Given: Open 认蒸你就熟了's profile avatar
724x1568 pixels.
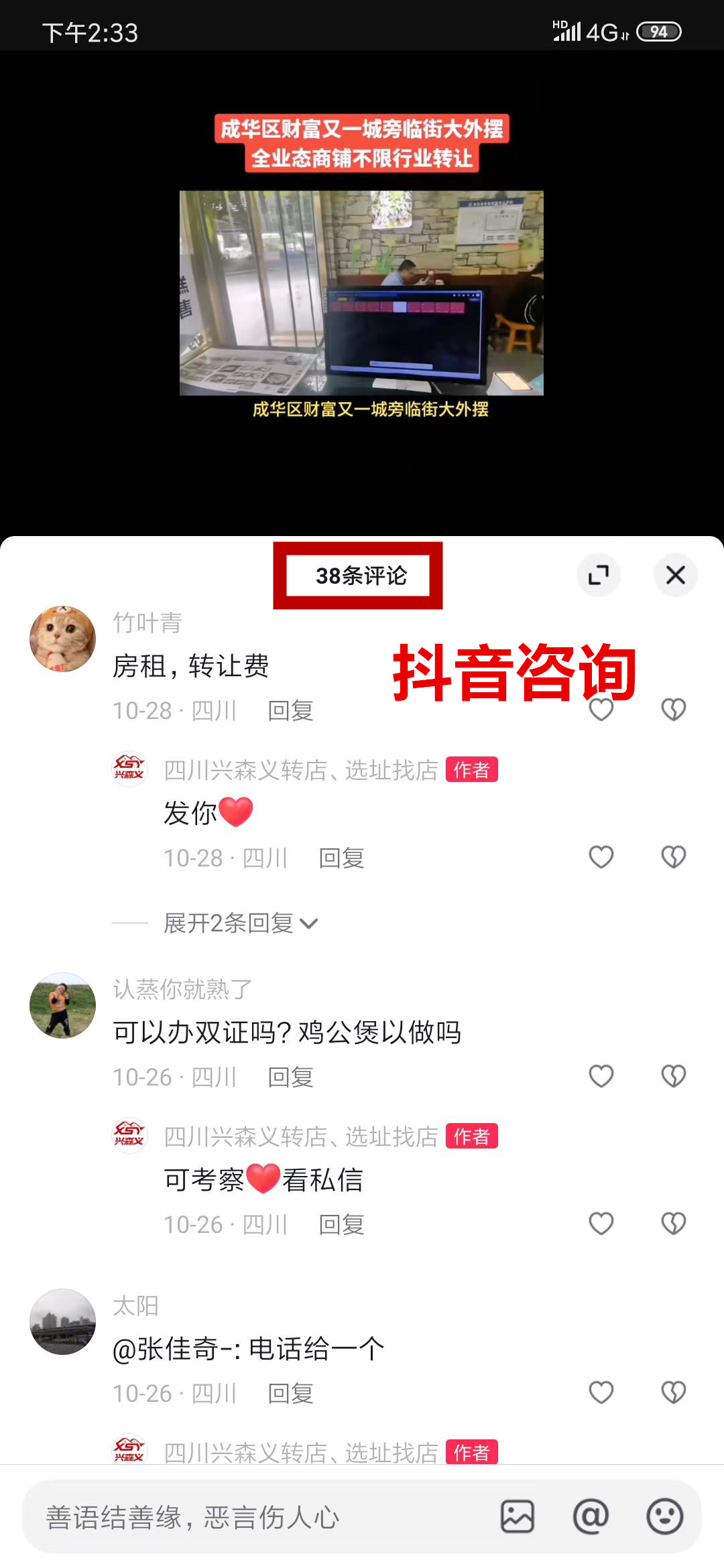Looking at the screenshot, I should [62, 1005].
